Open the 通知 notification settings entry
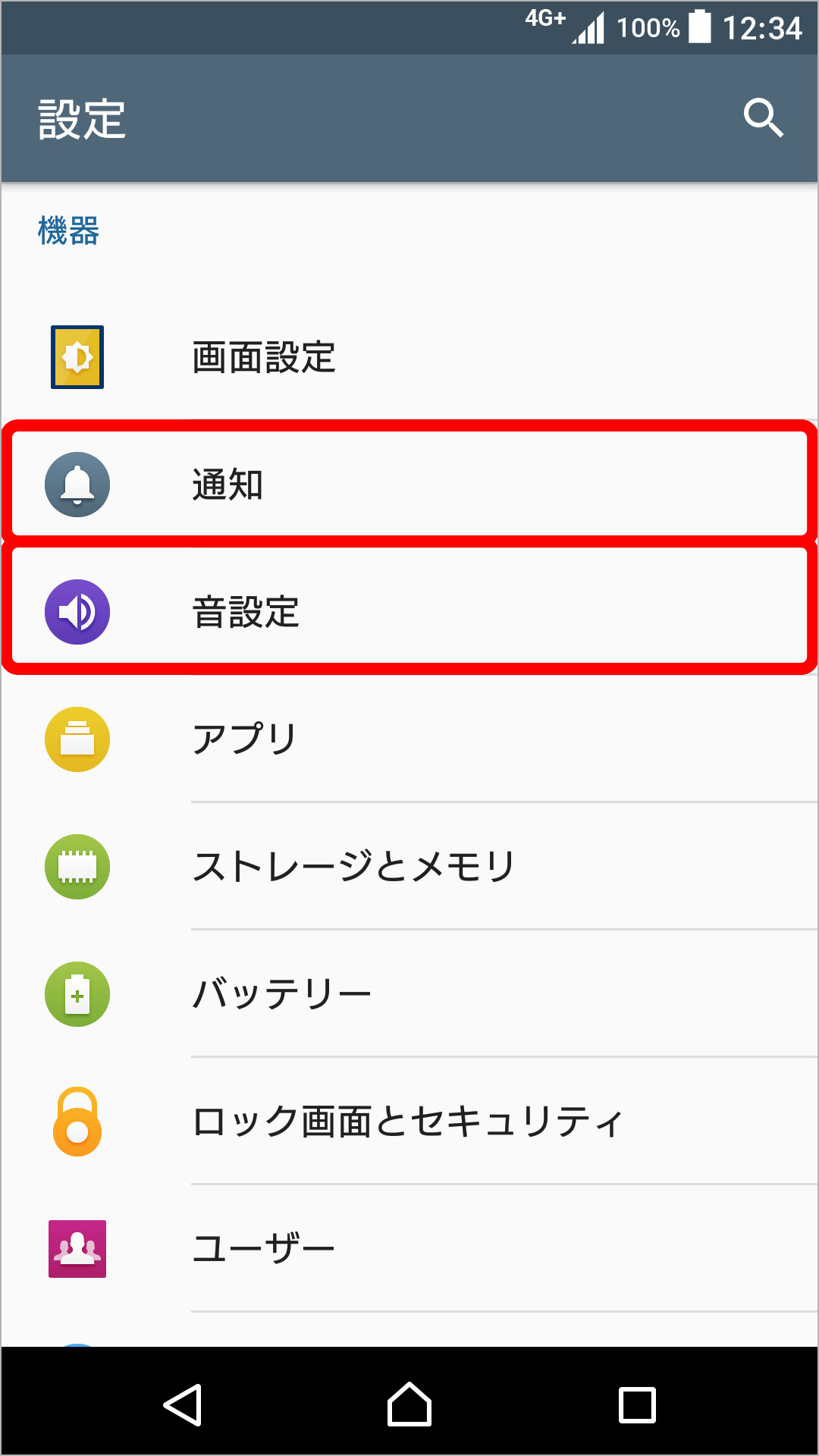The image size is (819, 1456). pyautogui.click(x=409, y=483)
